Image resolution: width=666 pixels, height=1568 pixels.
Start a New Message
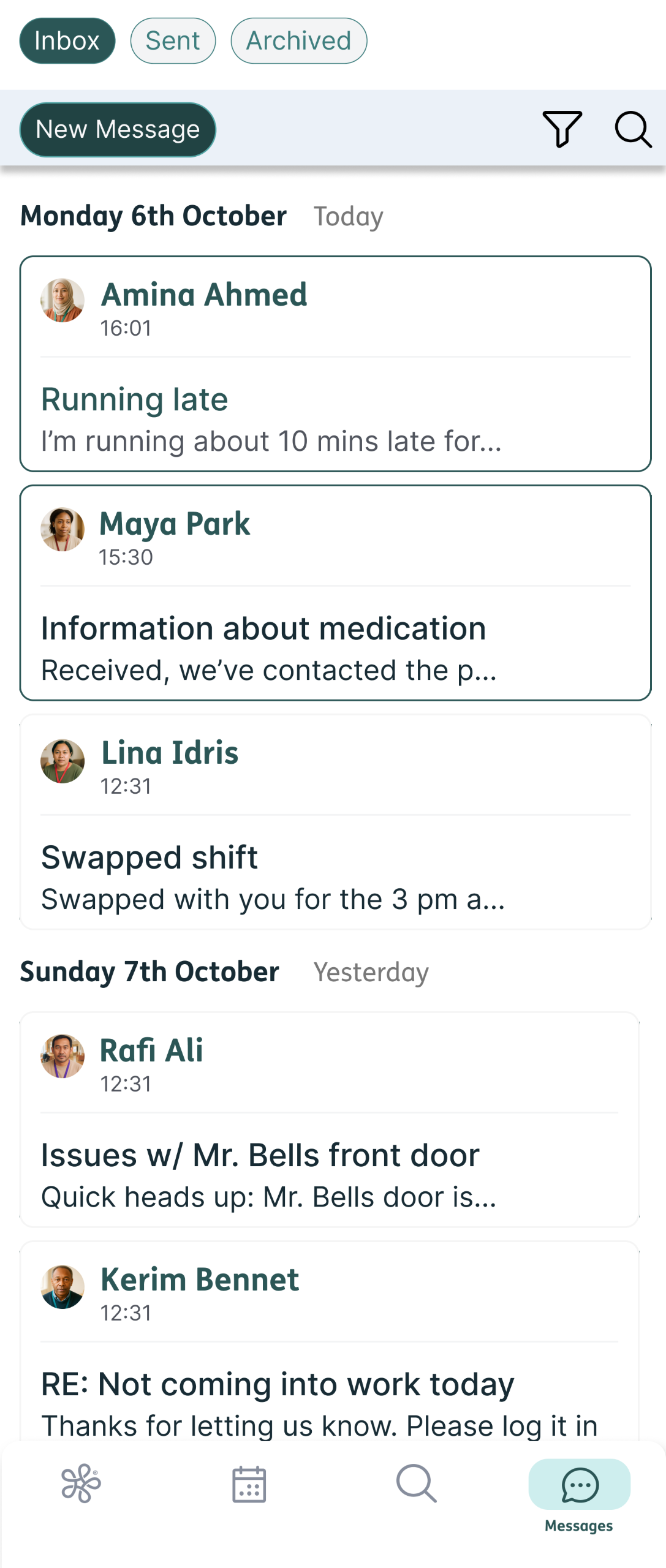[117, 129]
